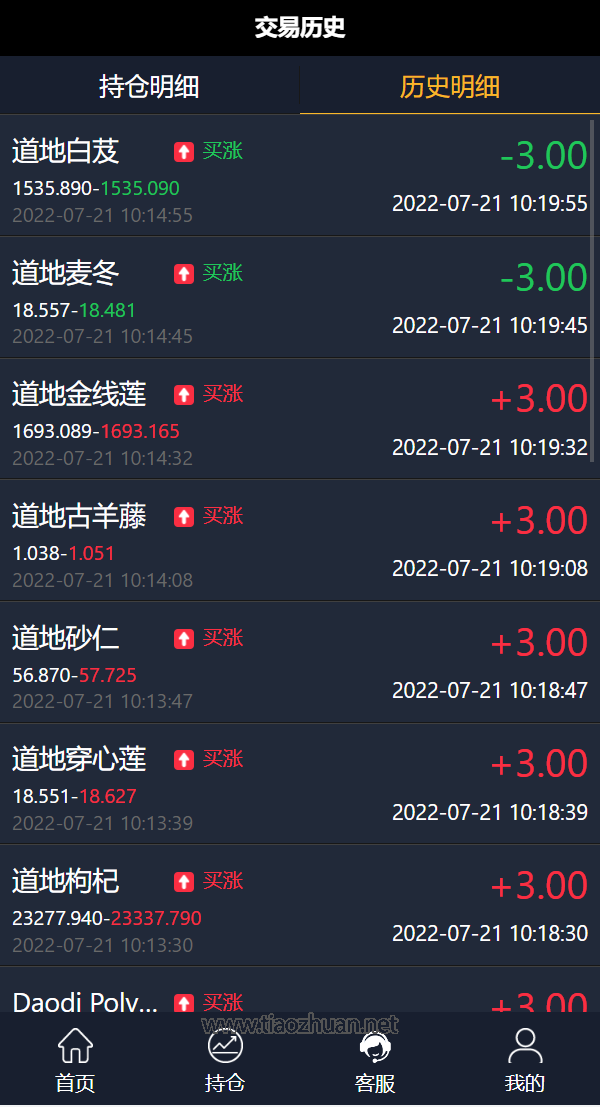
Task: View the 道地穿心莲 trade details
Action: [x=299, y=785]
